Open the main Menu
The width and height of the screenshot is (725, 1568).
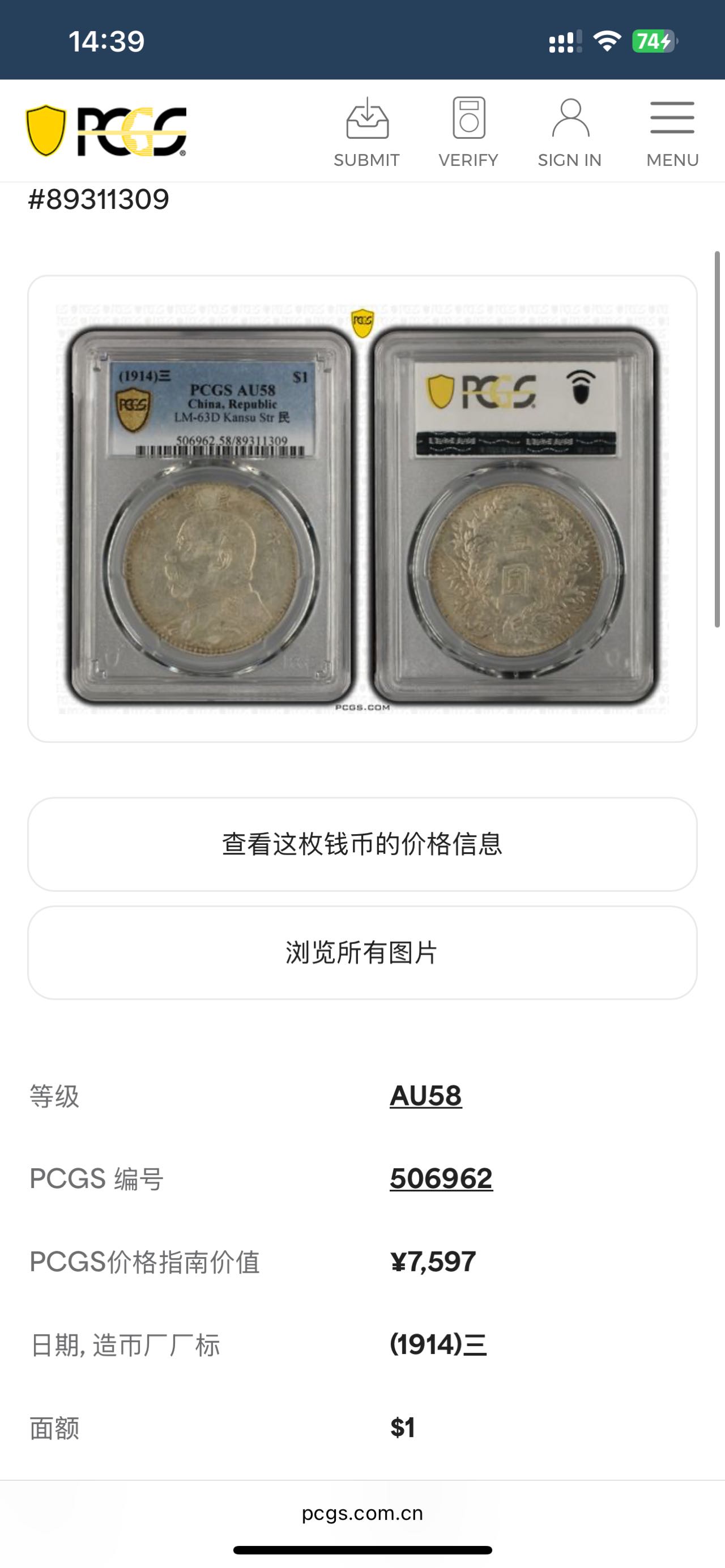click(x=672, y=132)
